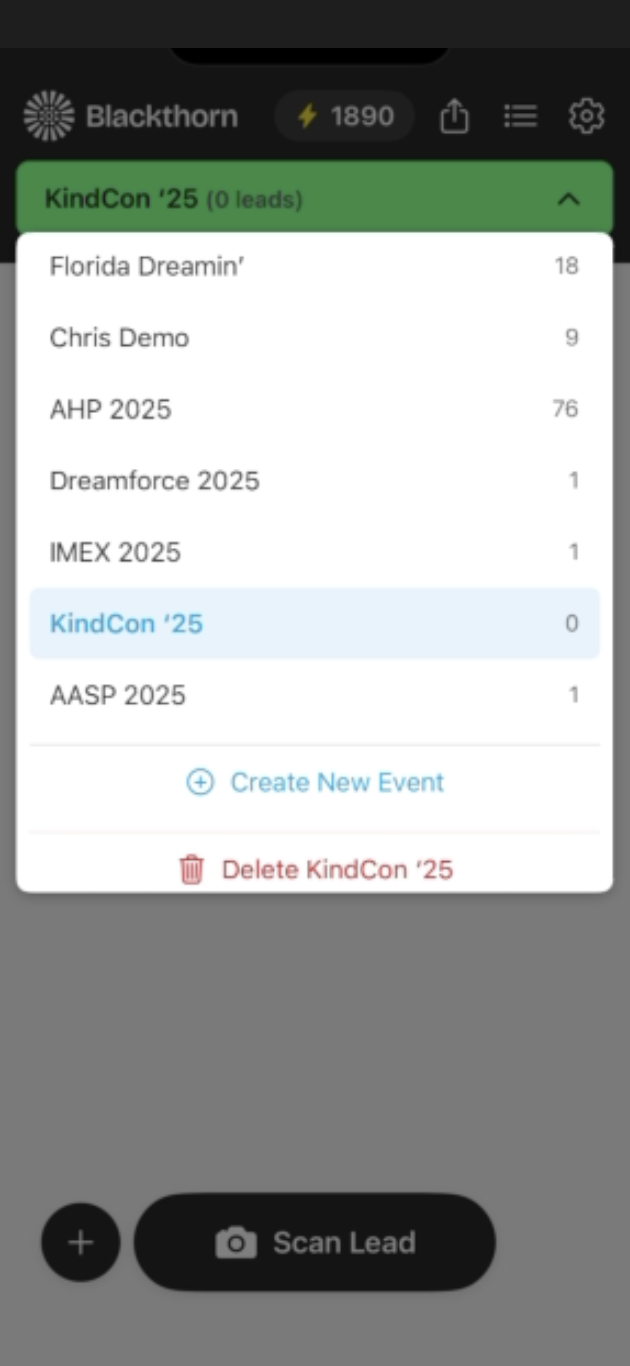Tap the Scan Lead button
The image size is (630, 1366).
coord(315,1243)
